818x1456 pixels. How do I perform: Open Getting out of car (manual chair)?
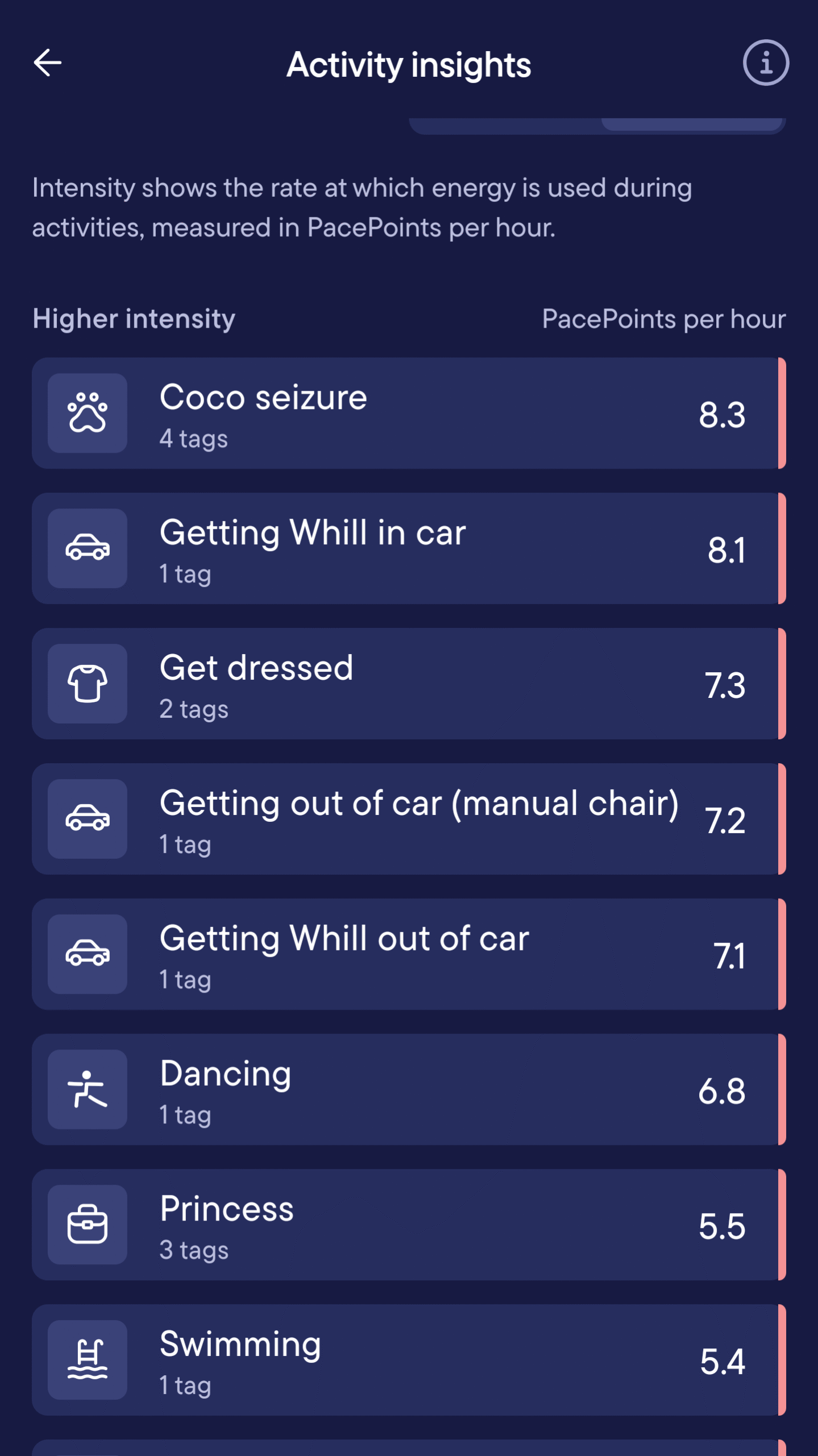[408, 819]
